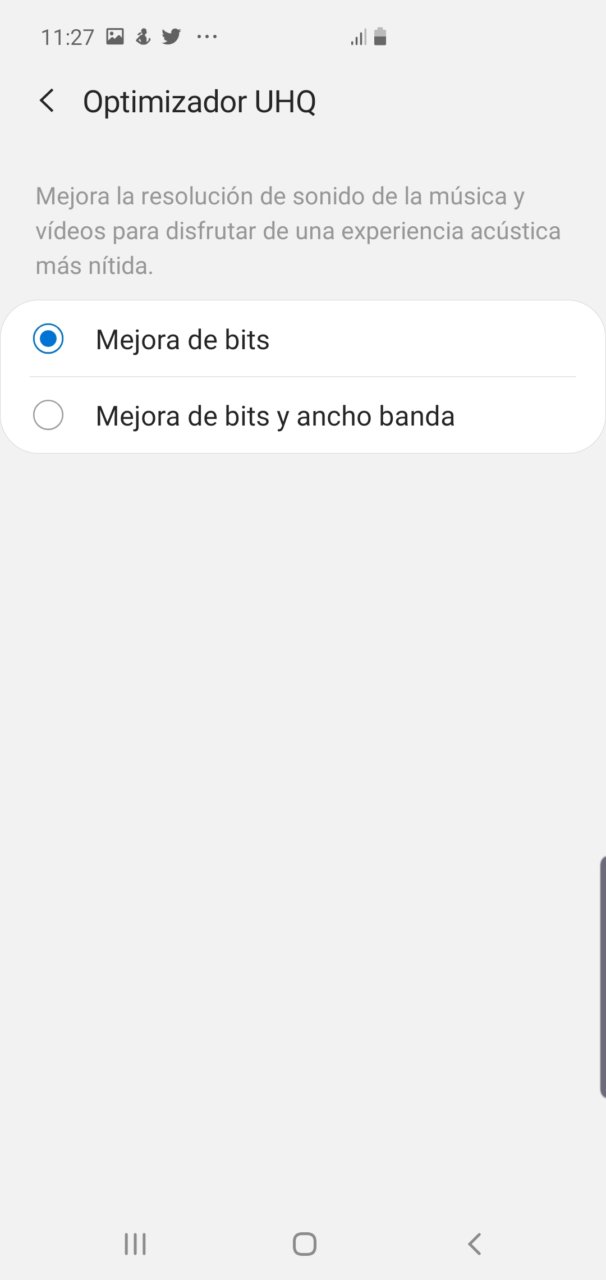Viewport: 606px width, 1280px height.
Task: Choose Mejora de bits y ancho banda
Action: coord(303,415)
